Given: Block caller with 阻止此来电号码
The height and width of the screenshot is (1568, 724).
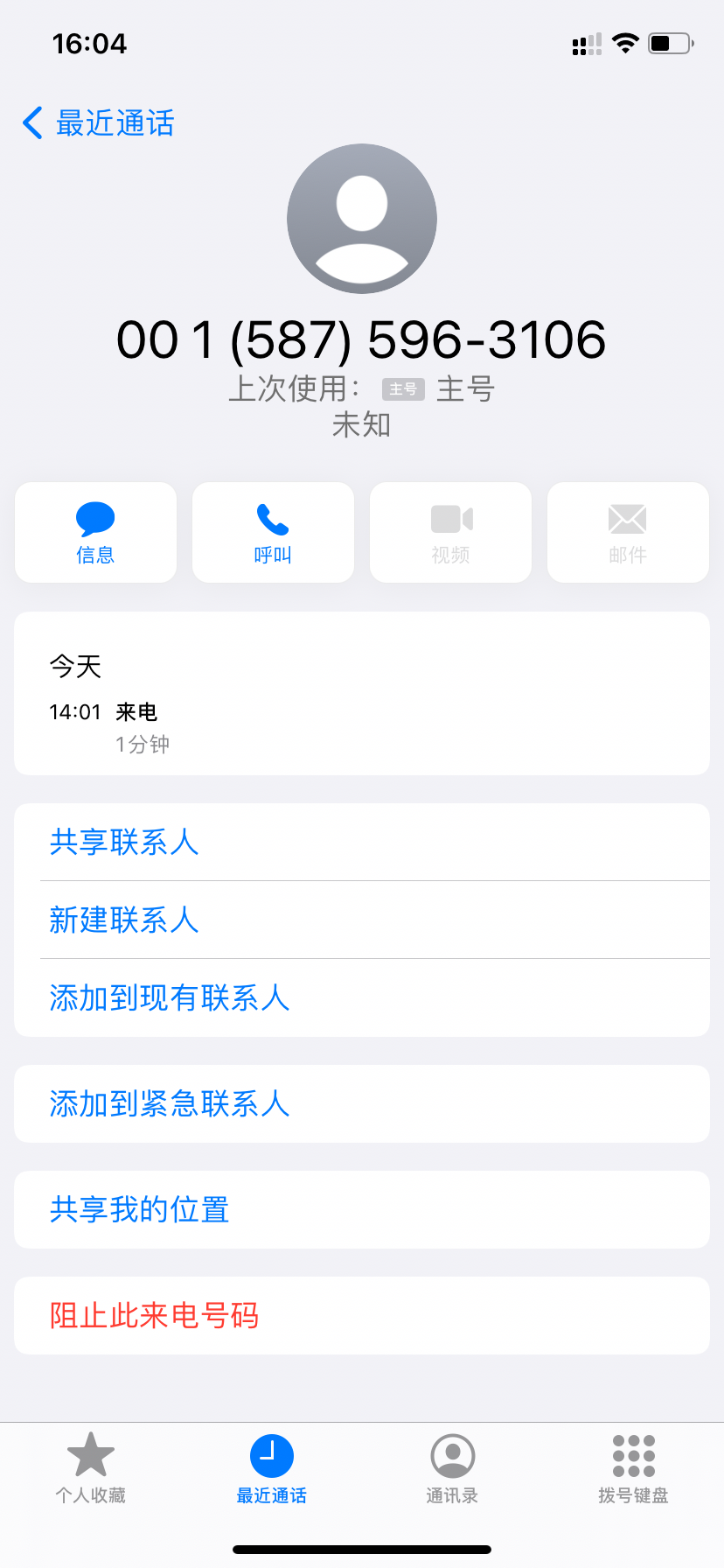Looking at the screenshot, I should 155,1315.
